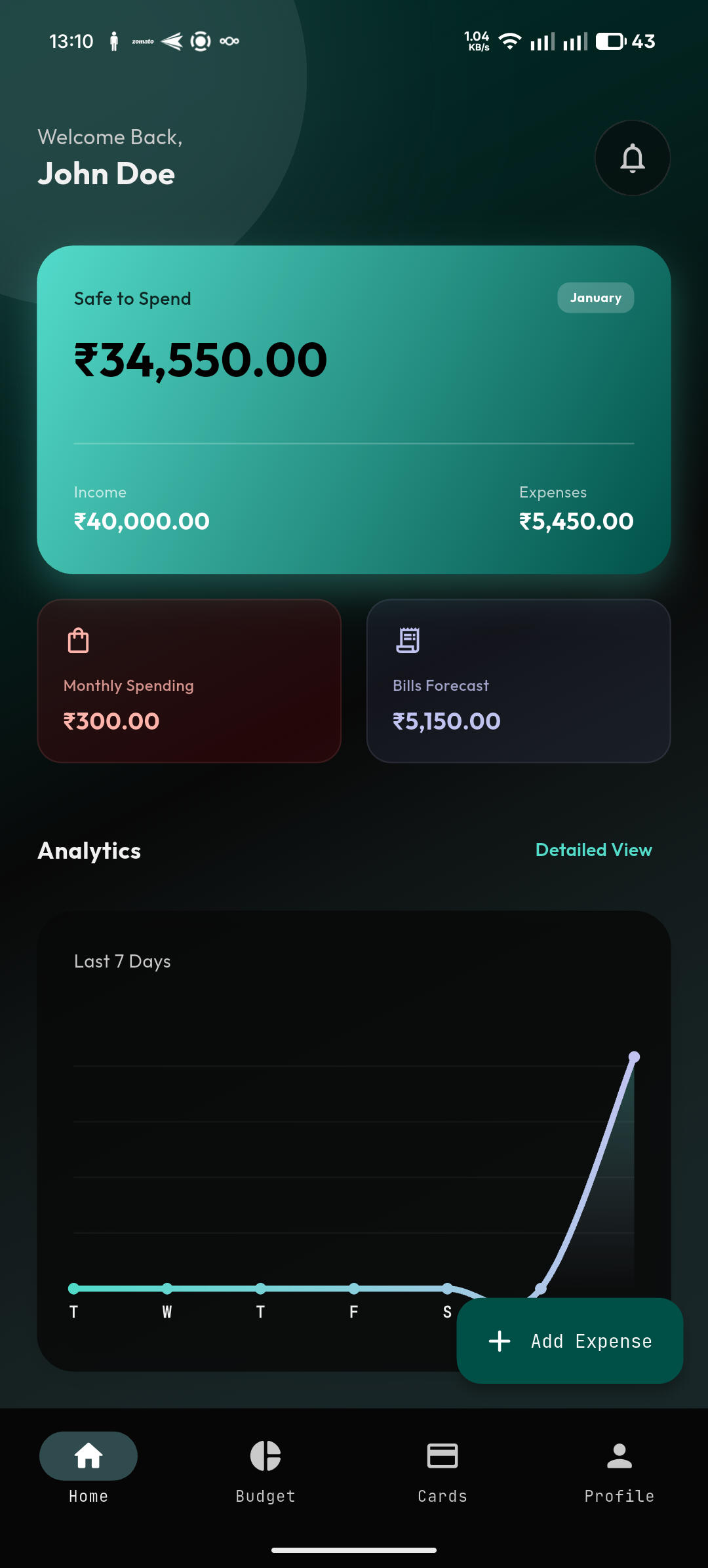Tap the Safe to Spend balance card

354,406
